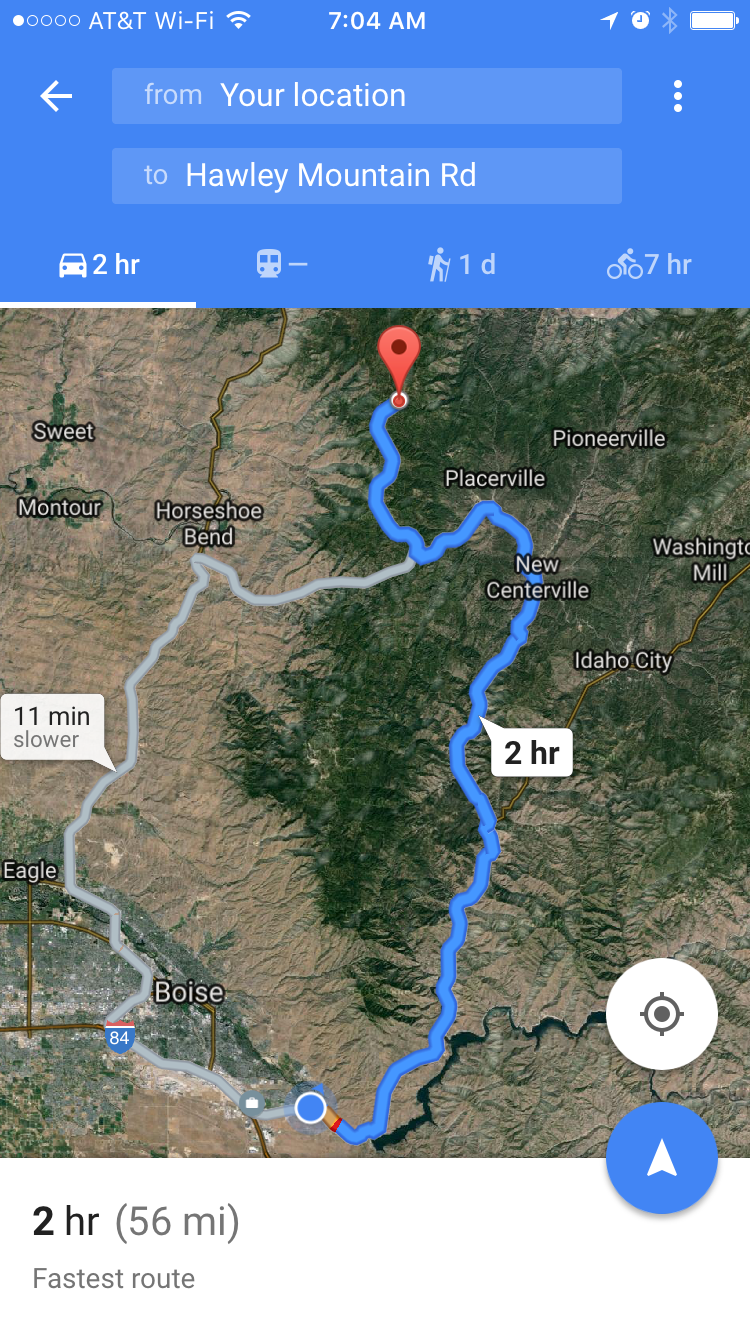The height and width of the screenshot is (1334, 750).
Task: Center map on my location
Action: 661,1015
